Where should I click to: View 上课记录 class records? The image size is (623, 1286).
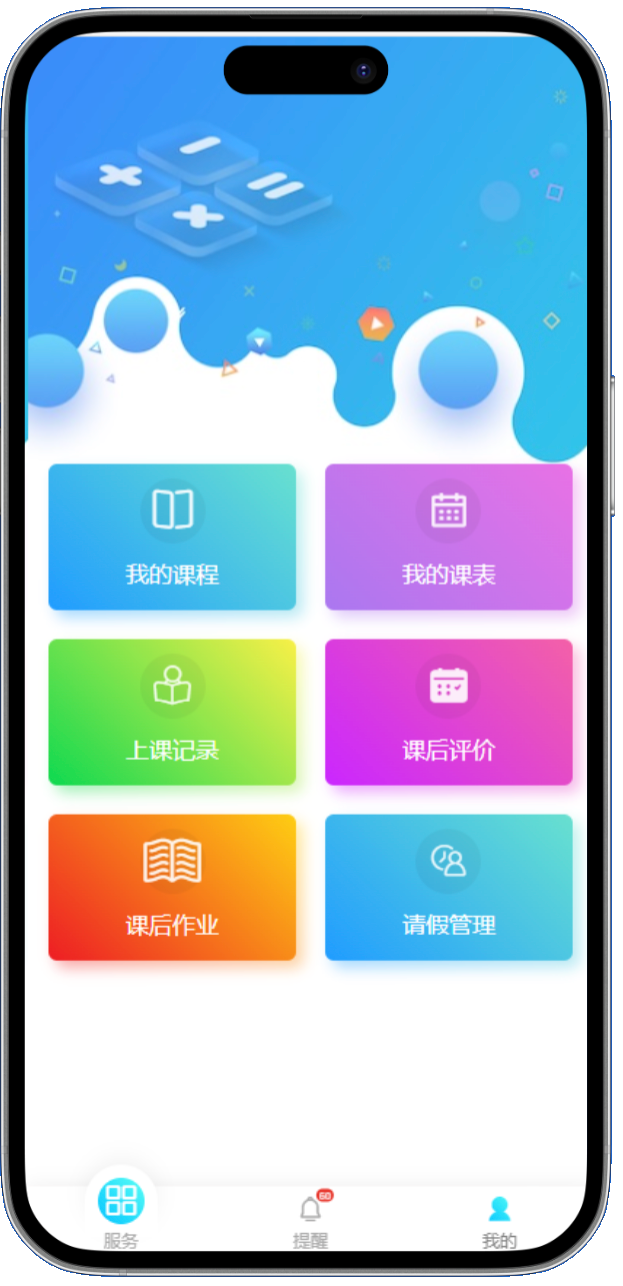(x=172, y=712)
